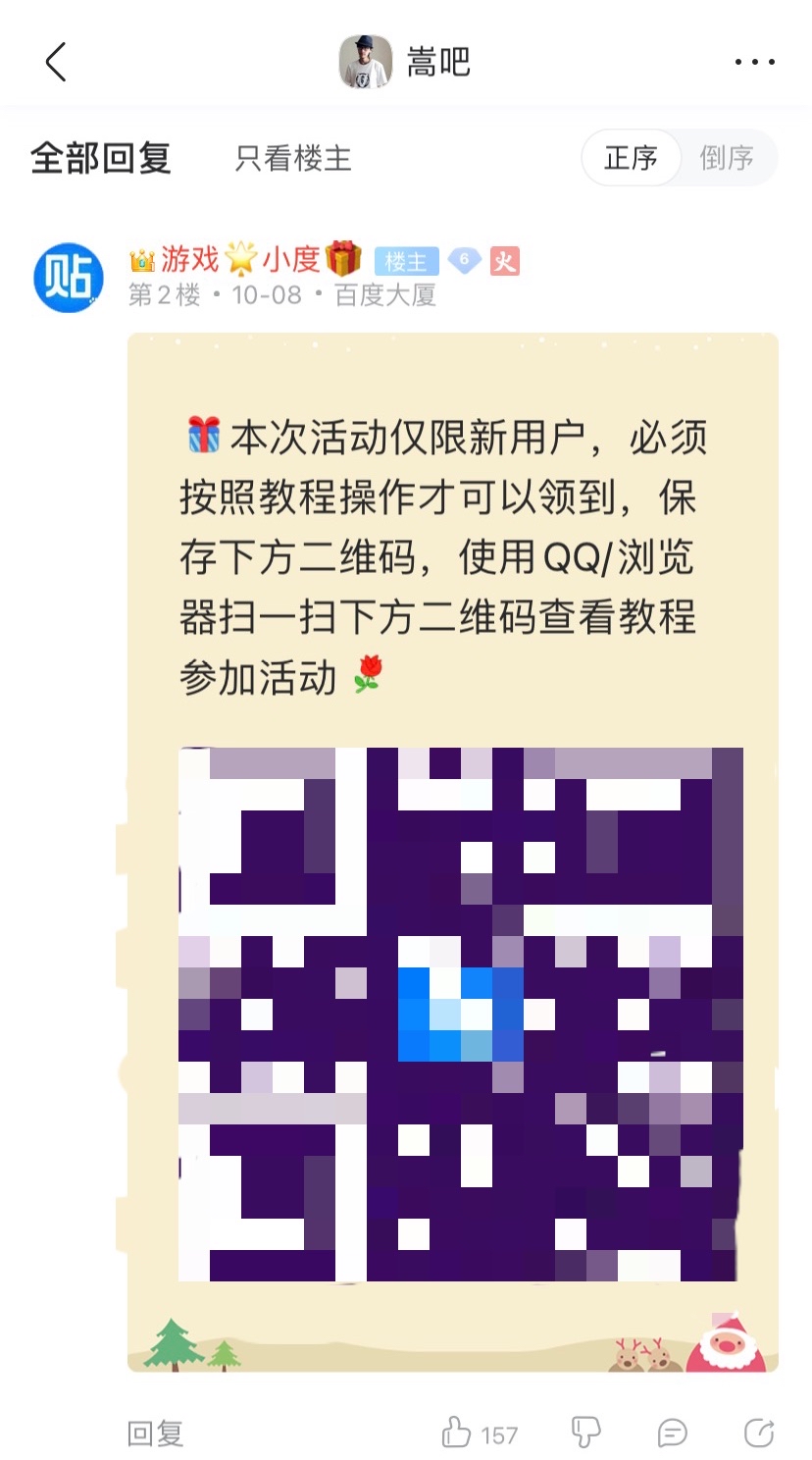Image resolution: width=812 pixels, height=1460 pixels.
Task: Open the 嵩吧 forum title
Action: [438, 62]
